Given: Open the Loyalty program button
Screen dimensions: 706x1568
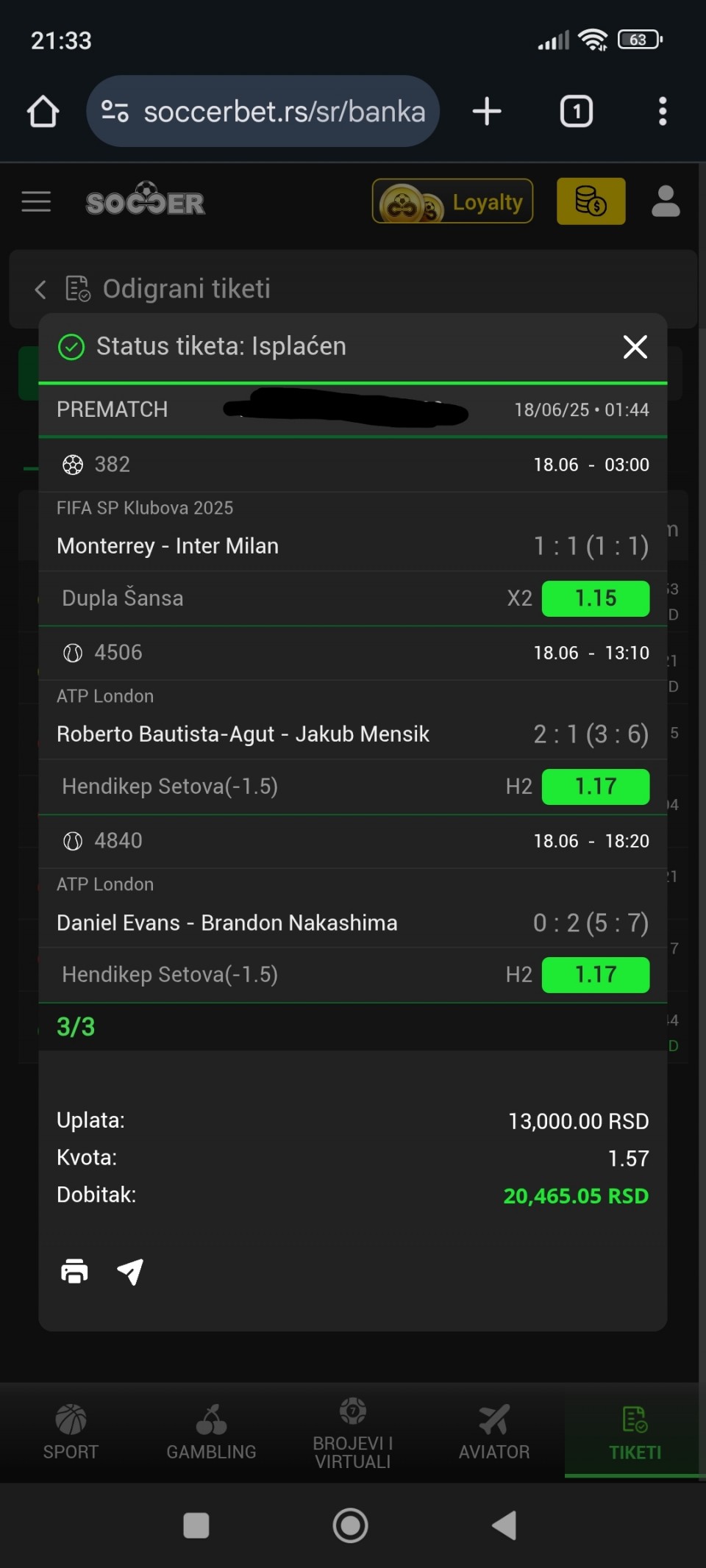Looking at the screenshot, I should coord(452,201).
